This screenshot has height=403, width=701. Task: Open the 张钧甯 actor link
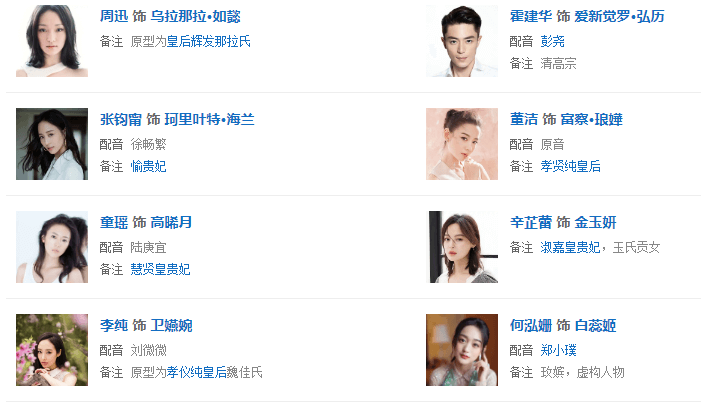pyautogui.click(x=121, y=120)
